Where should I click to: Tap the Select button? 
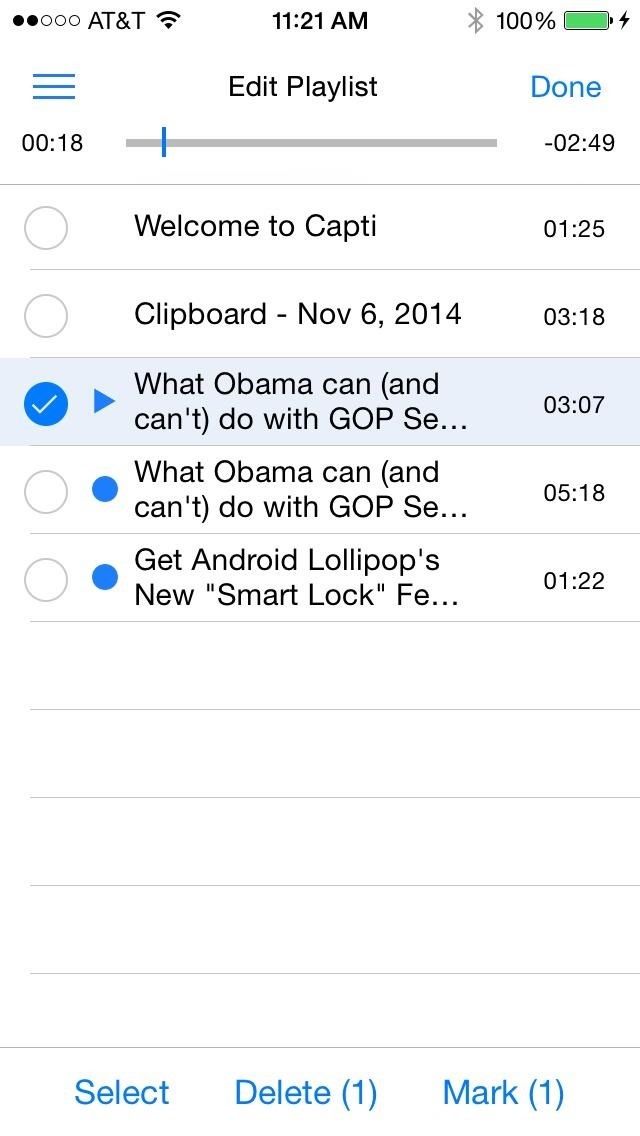pyautogui.click(x=122, y=1092)
